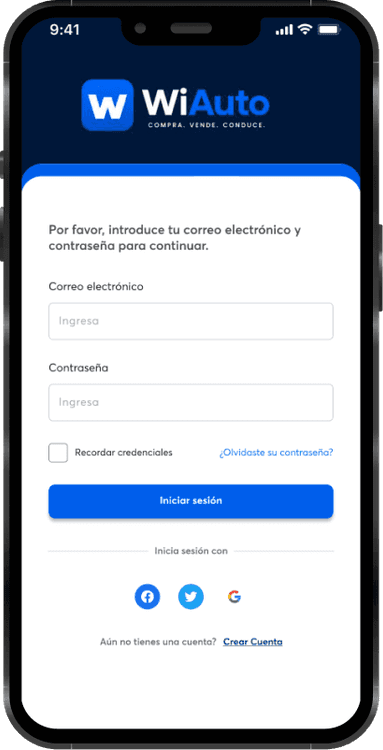Sign in with Twitter
Screen dimensions: 383x750
[191, 596]
